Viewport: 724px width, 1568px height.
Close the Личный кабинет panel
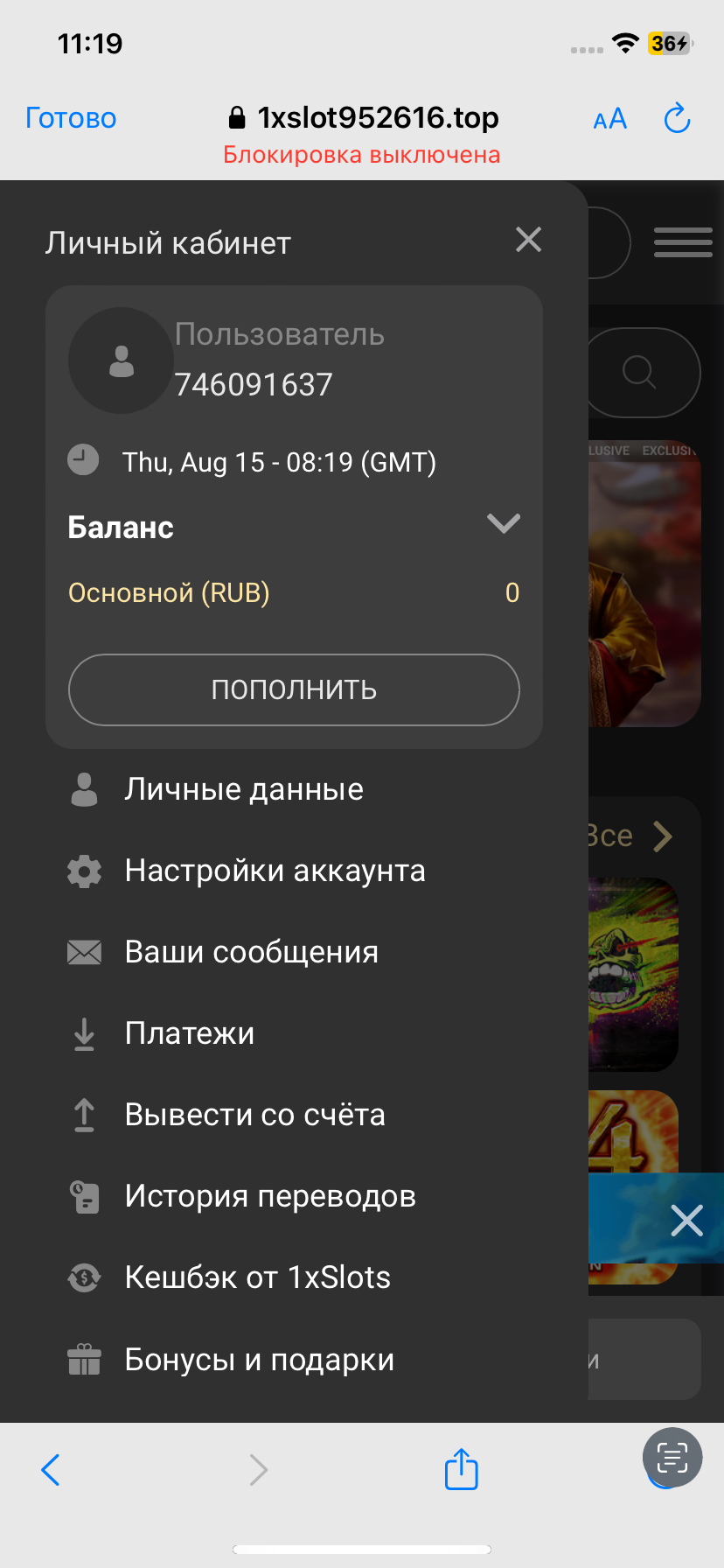(x=528, y=239)
